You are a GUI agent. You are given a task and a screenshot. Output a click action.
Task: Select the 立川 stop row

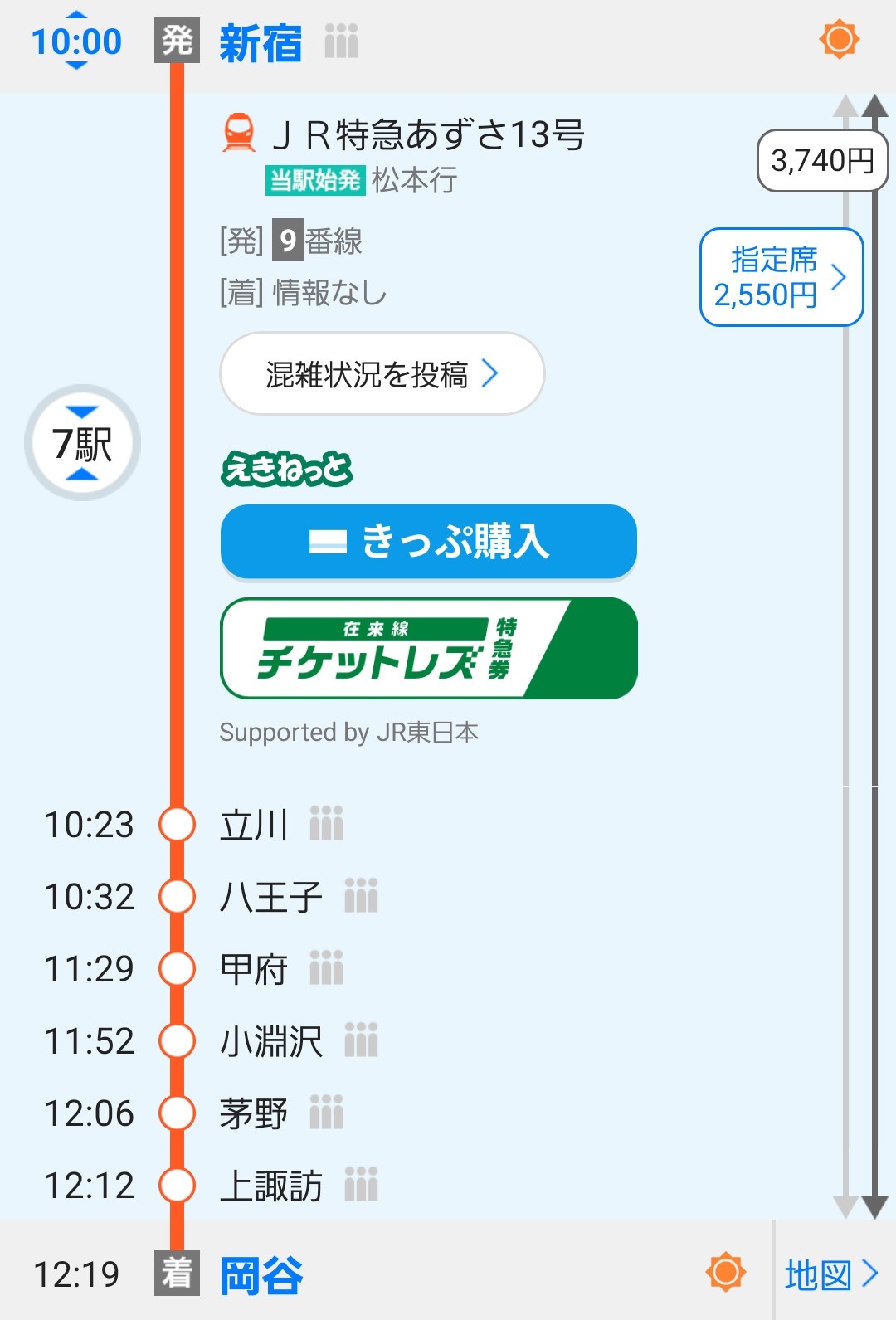pyautogui.click(x=254, y=825)
